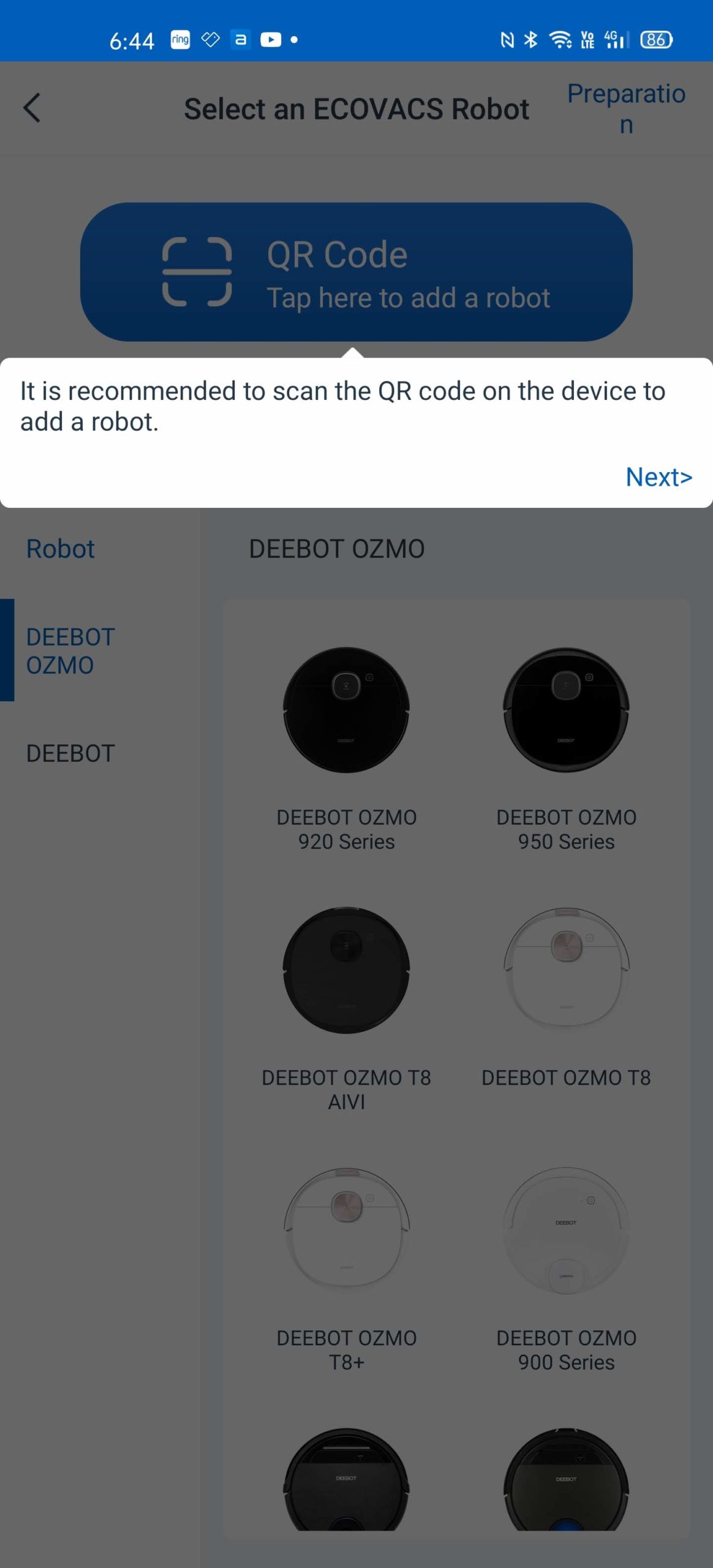Image resolution: width=713 pixels, height=1568 pixels.
Task: Tap Next on the tooltip
Action: click(x=658, y=477)
